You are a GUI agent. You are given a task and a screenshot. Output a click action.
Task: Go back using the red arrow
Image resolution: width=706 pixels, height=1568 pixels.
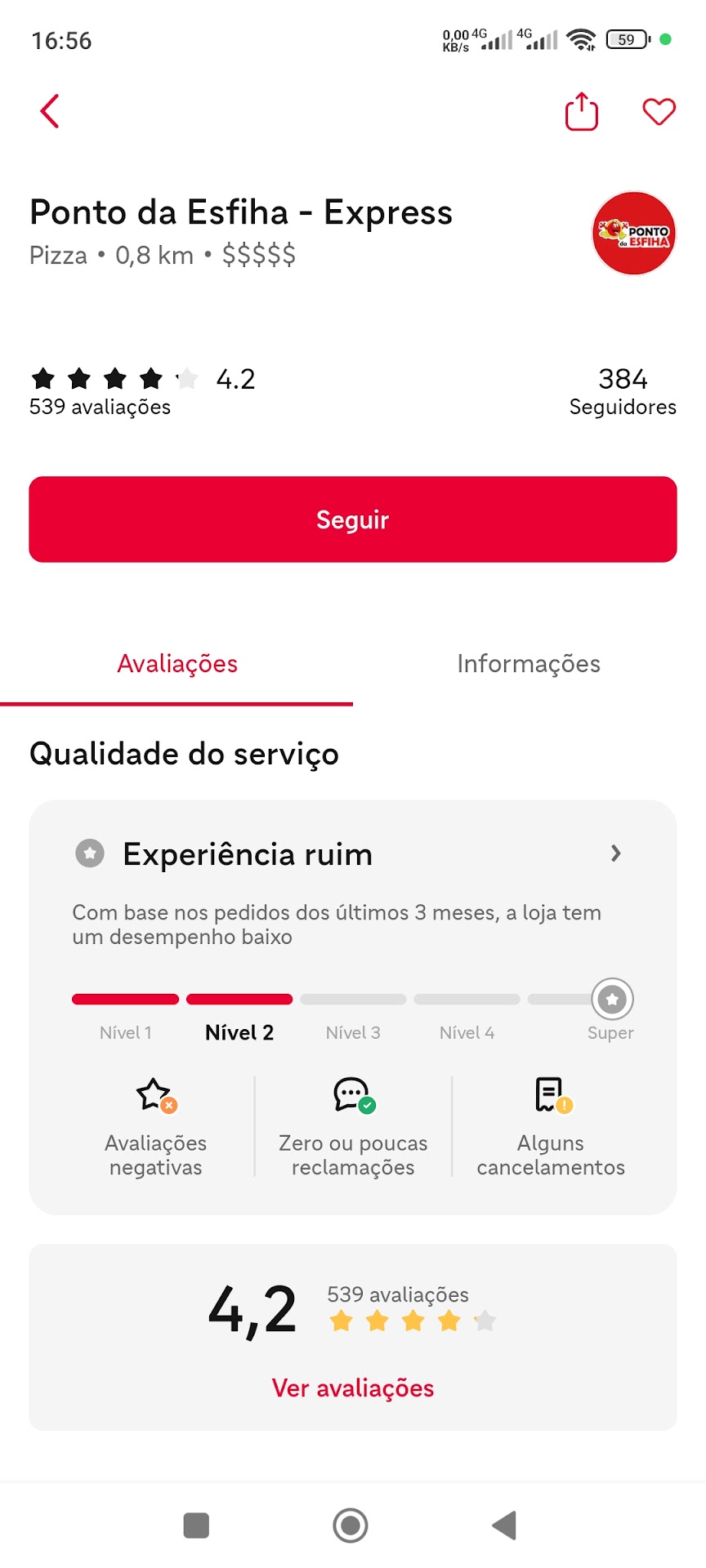pos(50,112)
